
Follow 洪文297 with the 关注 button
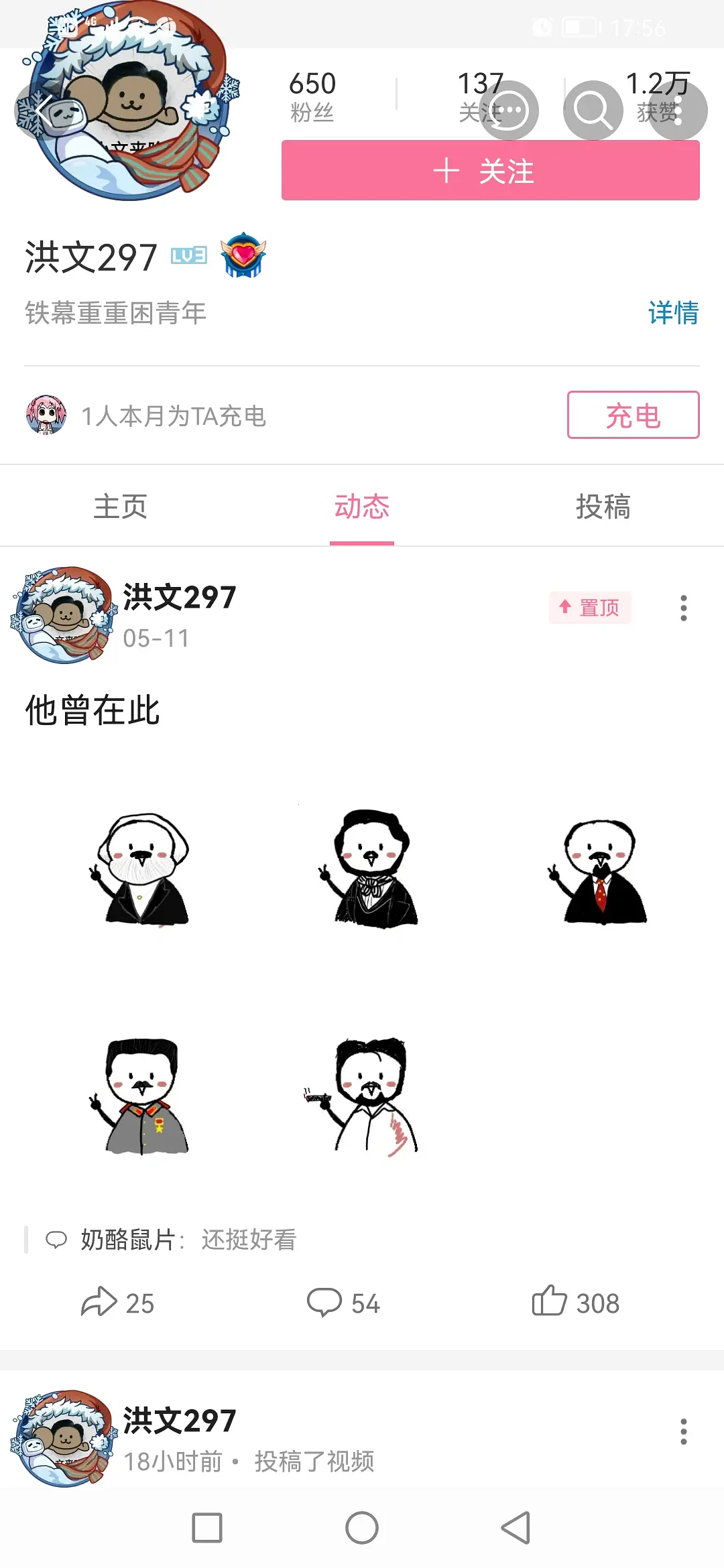click(x=490, y=171)
